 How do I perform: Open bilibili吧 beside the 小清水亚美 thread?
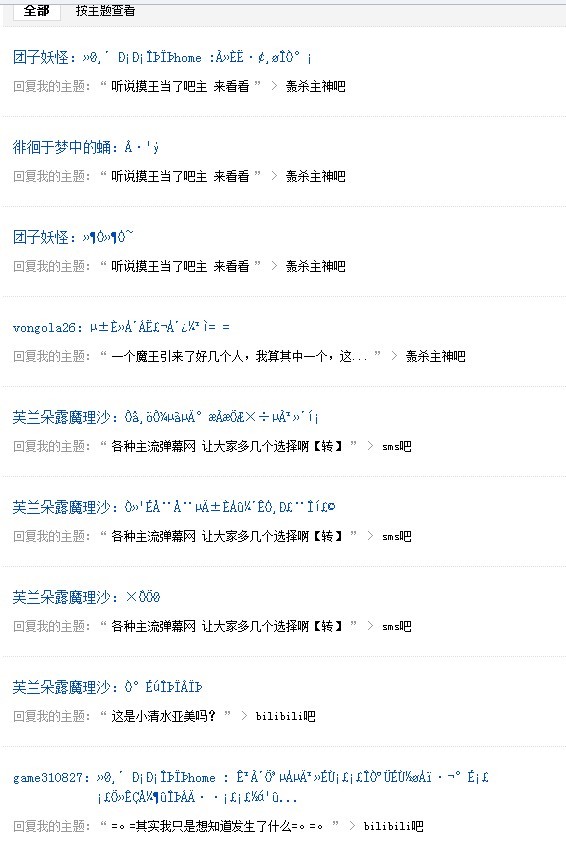point(285,716)
